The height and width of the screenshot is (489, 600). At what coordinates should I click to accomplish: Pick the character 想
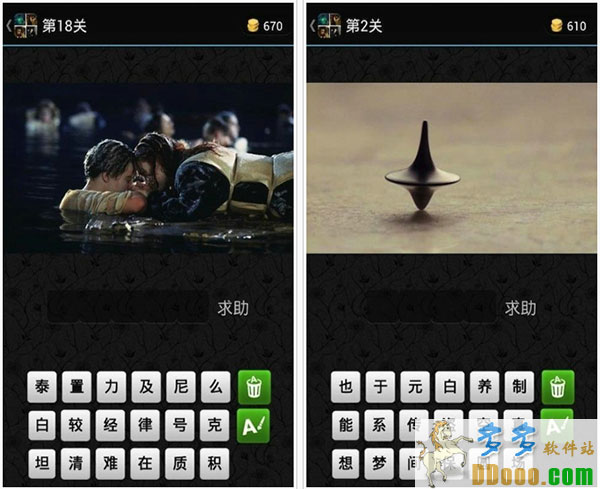pyautogui.click(x=346, y=463)
